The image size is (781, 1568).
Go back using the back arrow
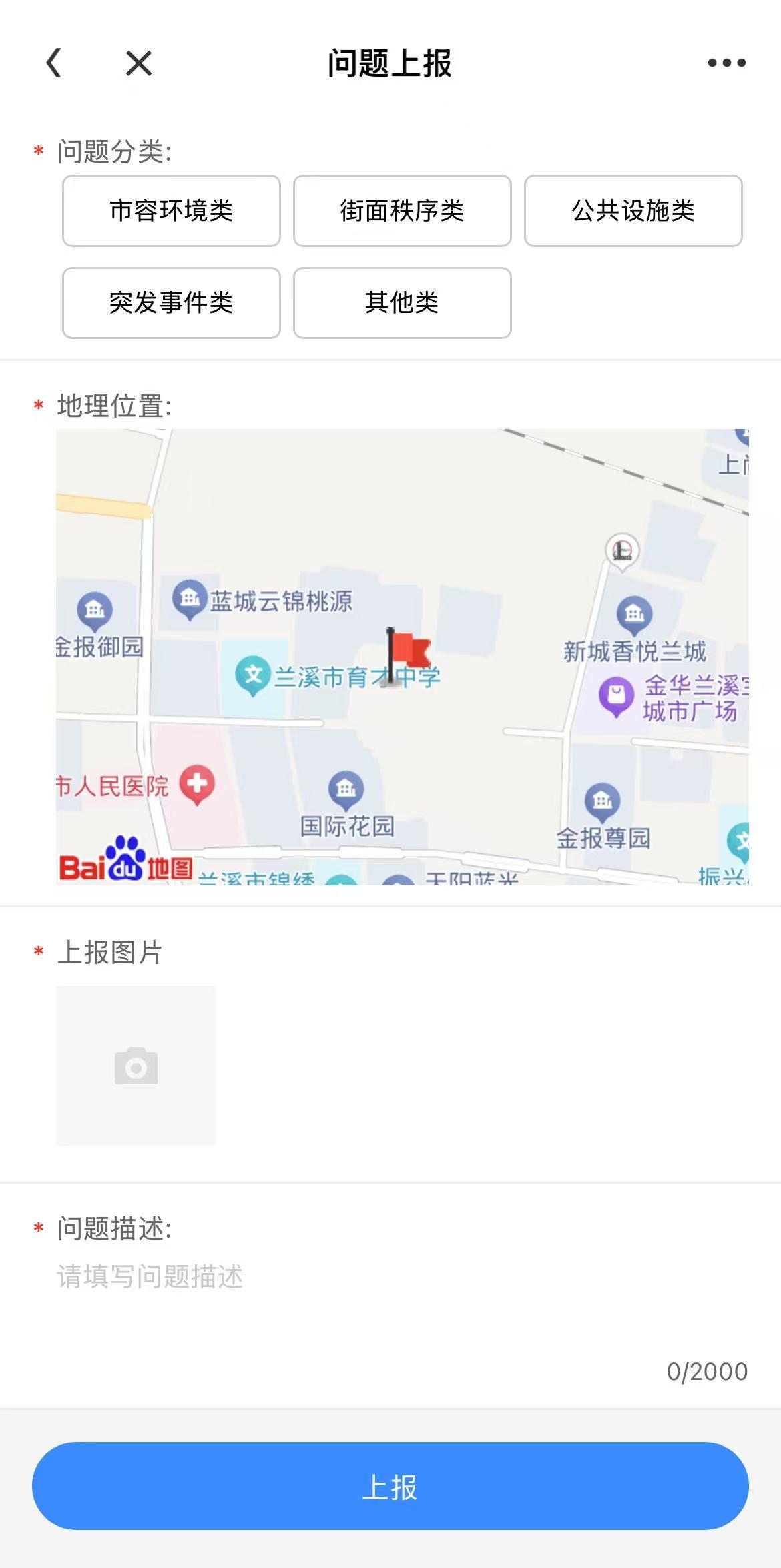pos(55,63)
